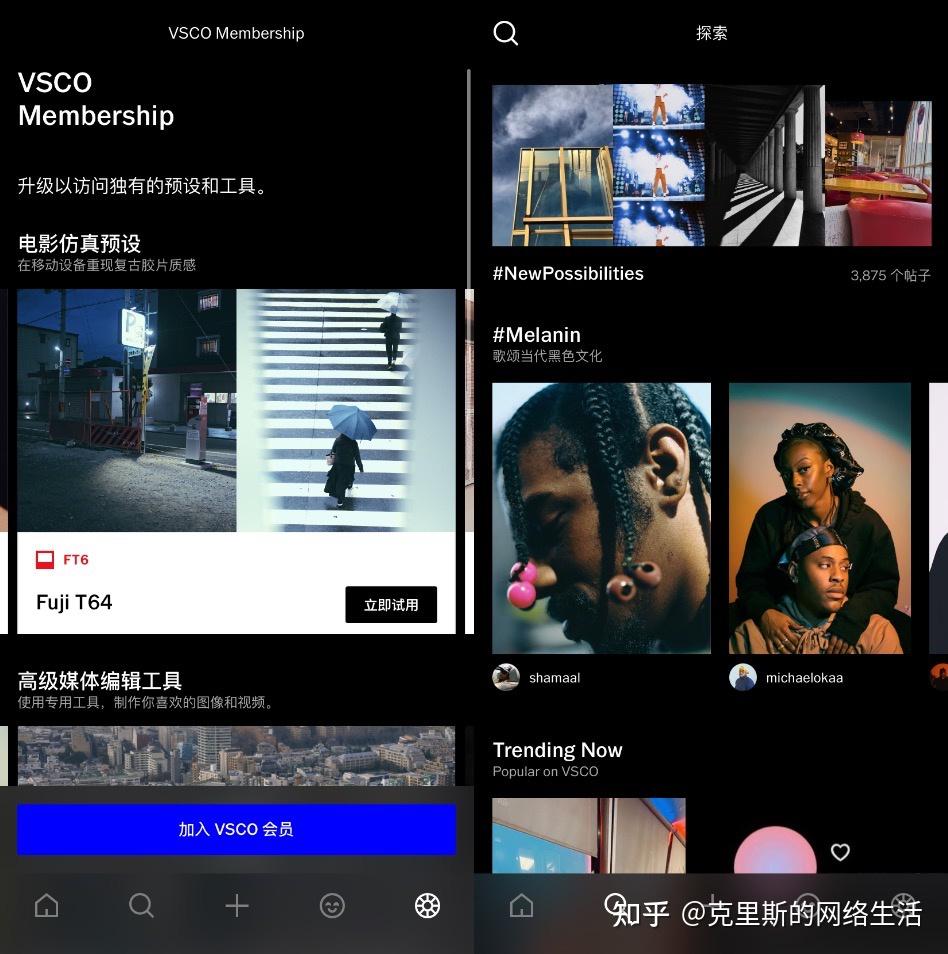
Task: Open the city skyline editing tools card
Action: [x=236, y=755]
